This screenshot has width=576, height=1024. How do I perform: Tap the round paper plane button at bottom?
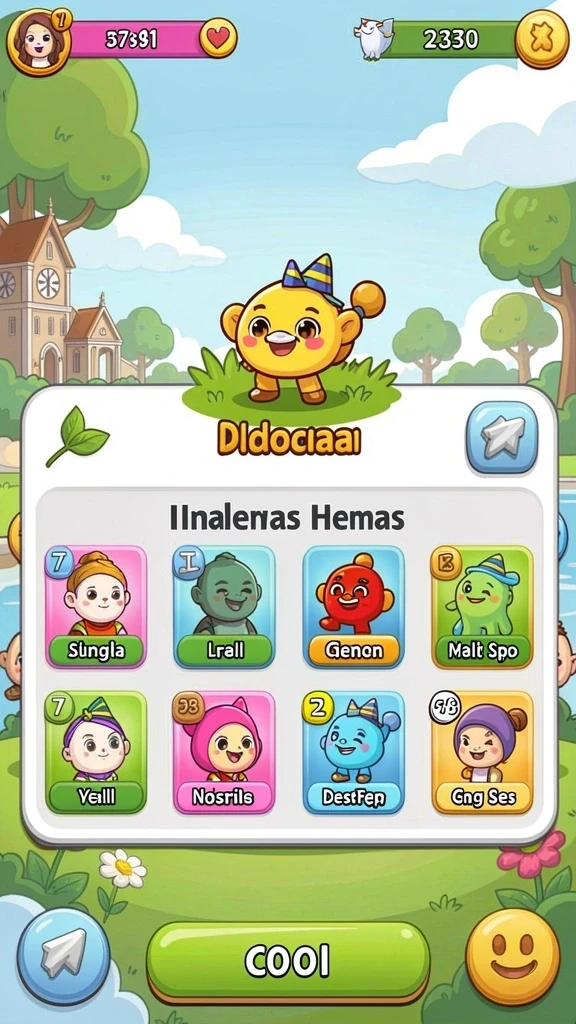pos(63,955)
